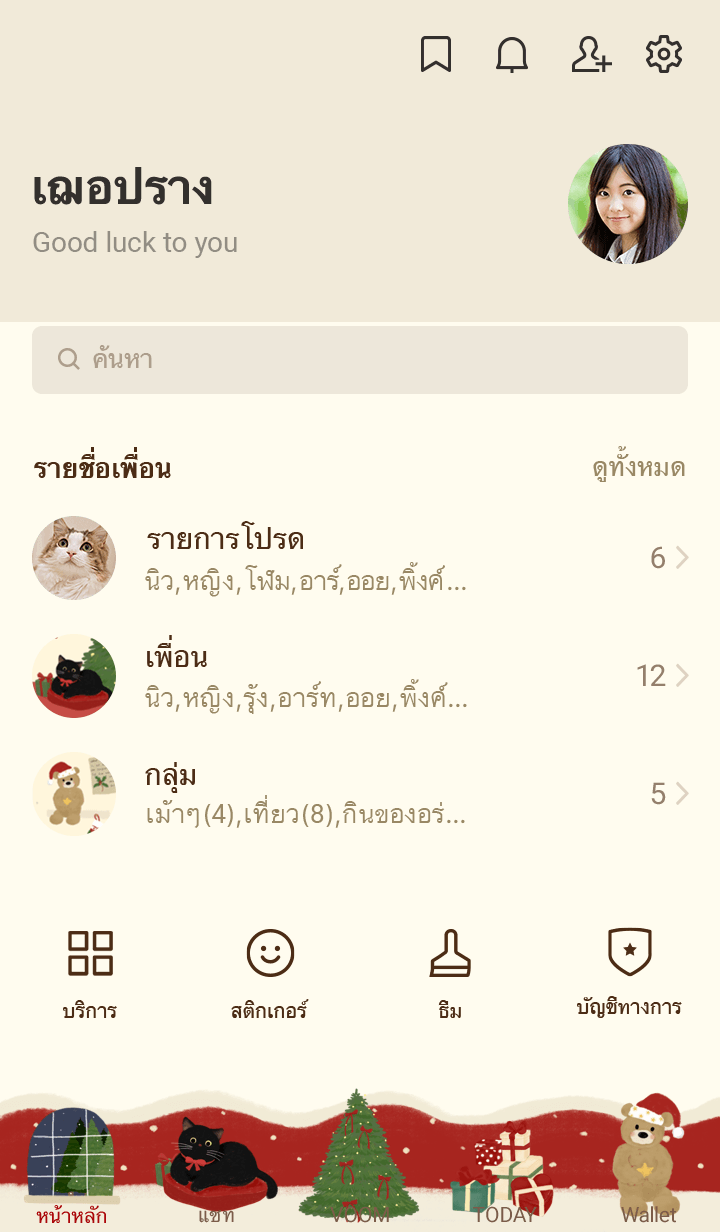720x1232 pixels.
Task: Tap the ดูทั้งหมด link
Action: click(x=638, y=468)
